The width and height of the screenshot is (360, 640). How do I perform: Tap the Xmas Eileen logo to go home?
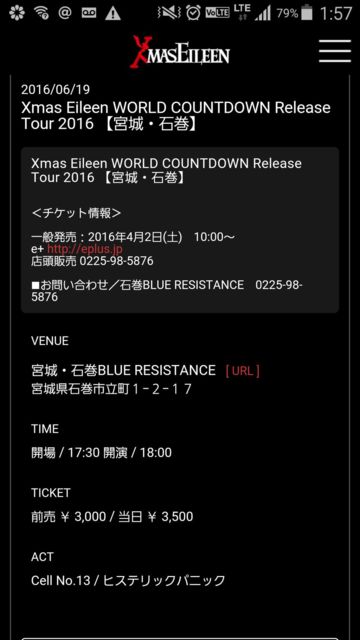point(180,52)
